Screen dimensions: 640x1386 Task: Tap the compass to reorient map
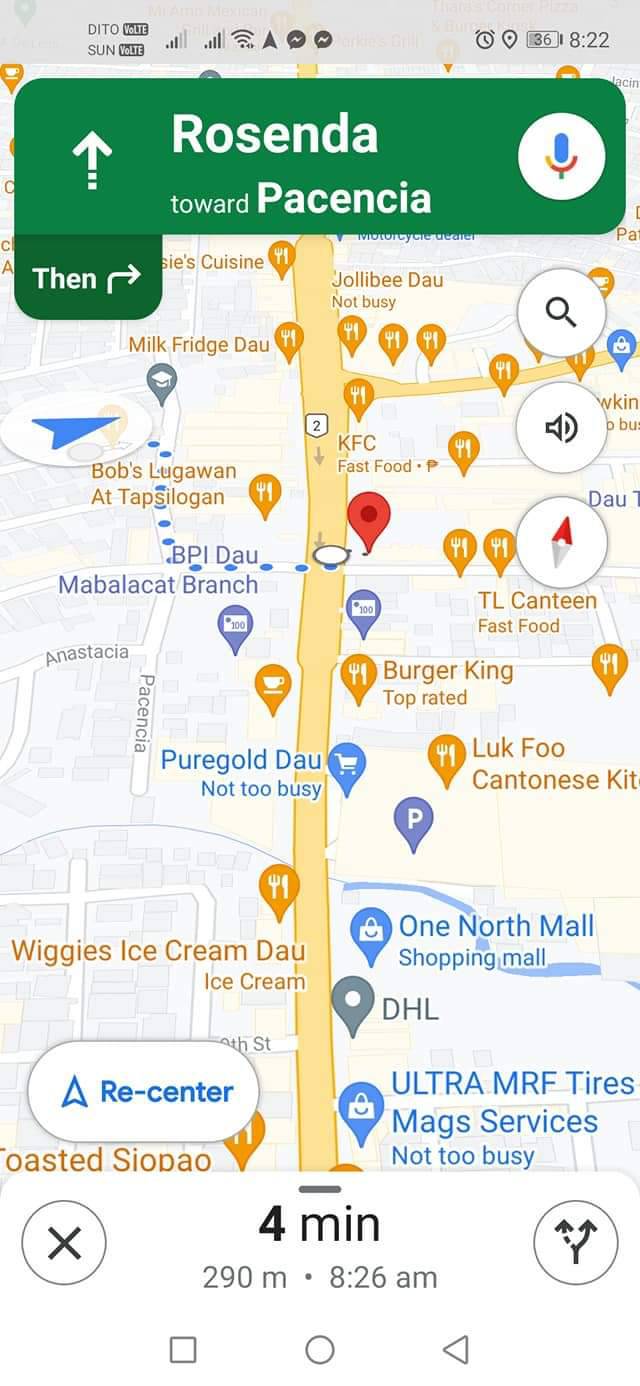(x=562, y=541)
